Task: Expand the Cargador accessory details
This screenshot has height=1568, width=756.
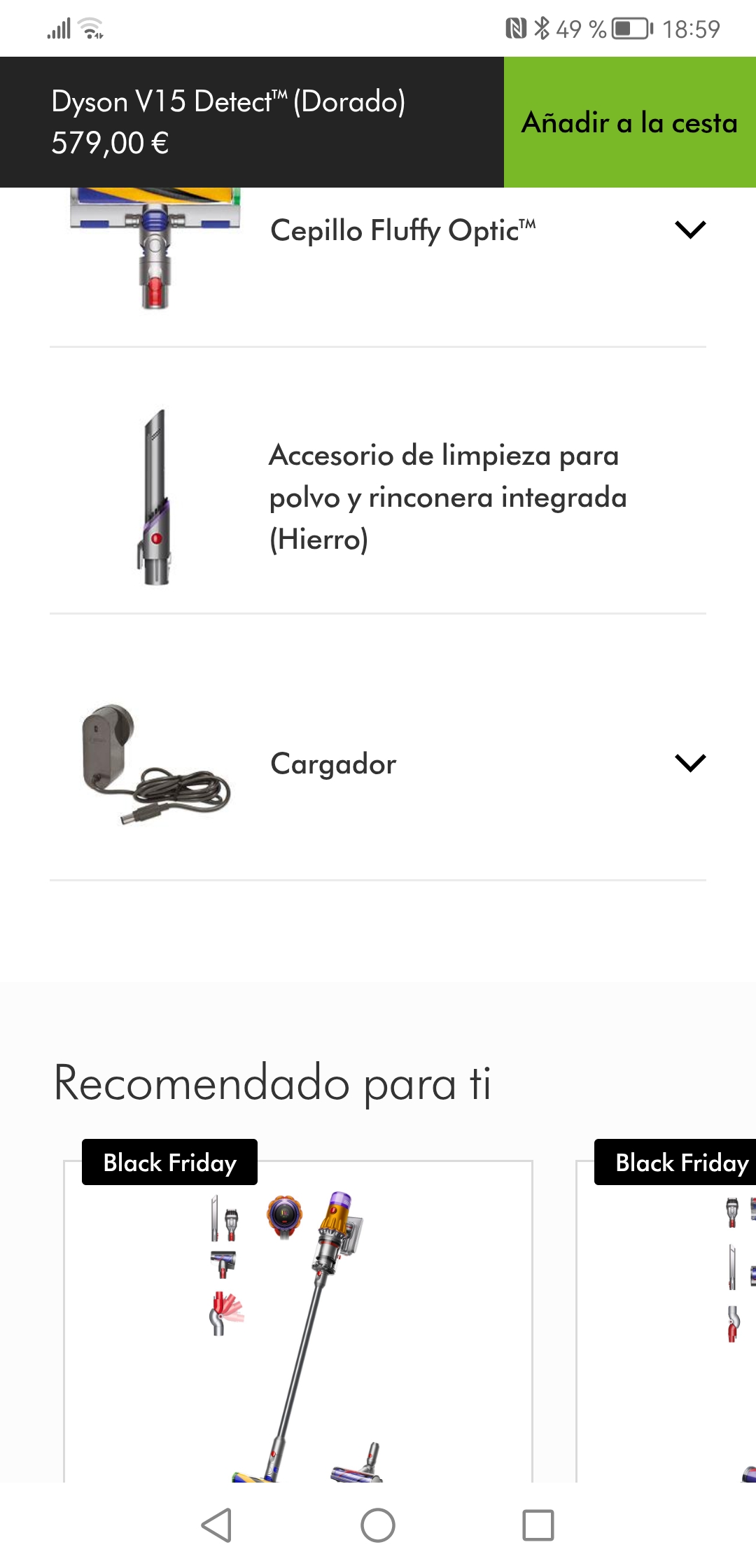Action: [689, 762]
